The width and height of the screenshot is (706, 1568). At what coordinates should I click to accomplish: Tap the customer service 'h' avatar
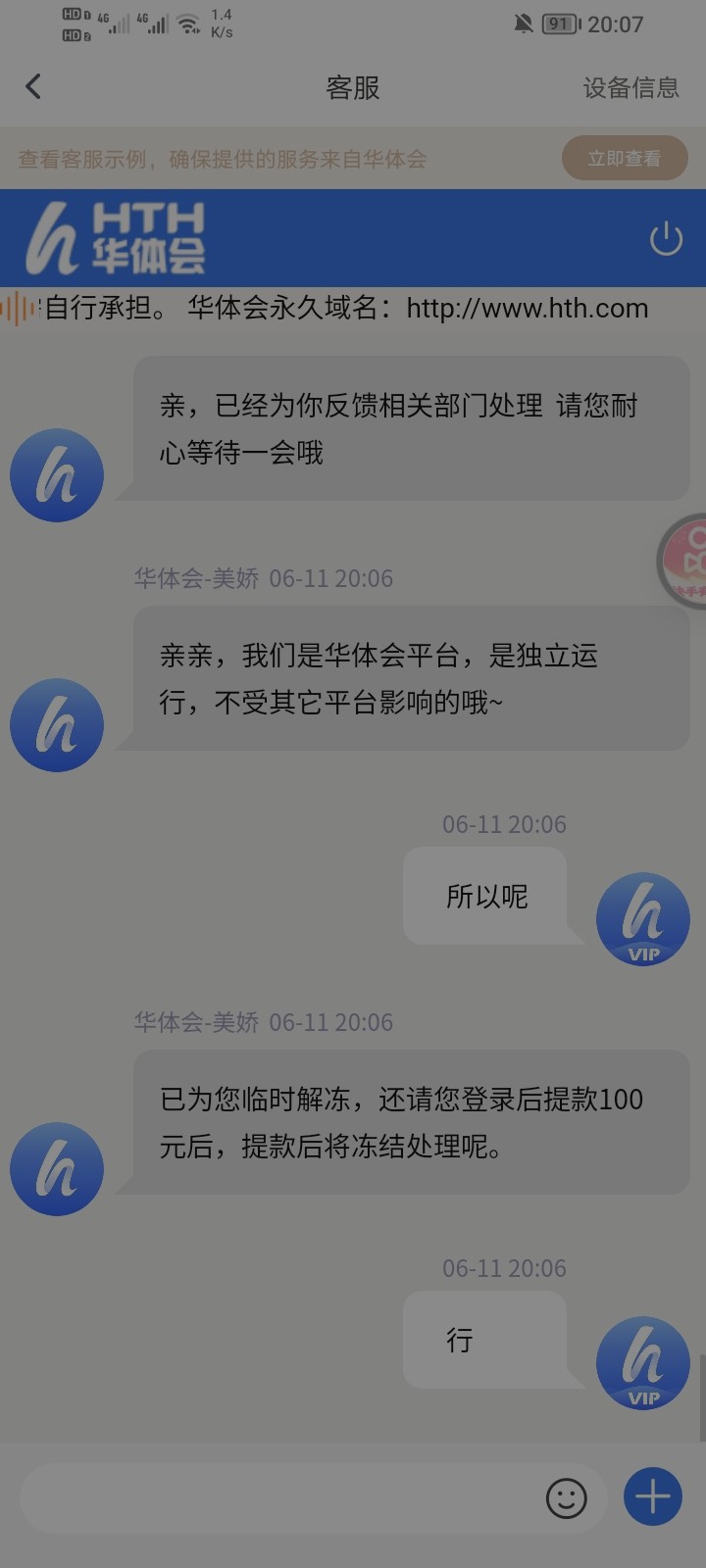tap(56, 725)
